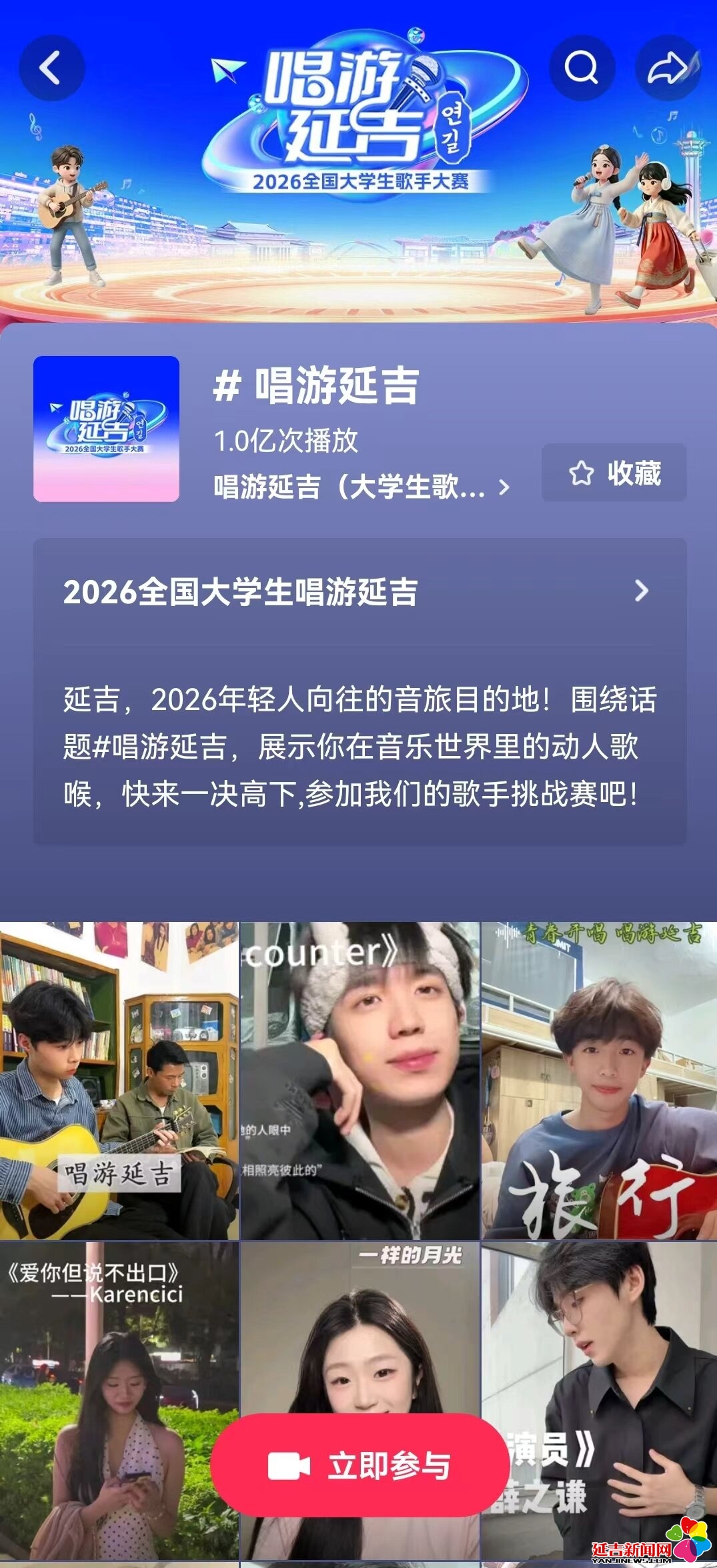Tap 立即参与 to join the challenge

click(x=360, y=1466)
